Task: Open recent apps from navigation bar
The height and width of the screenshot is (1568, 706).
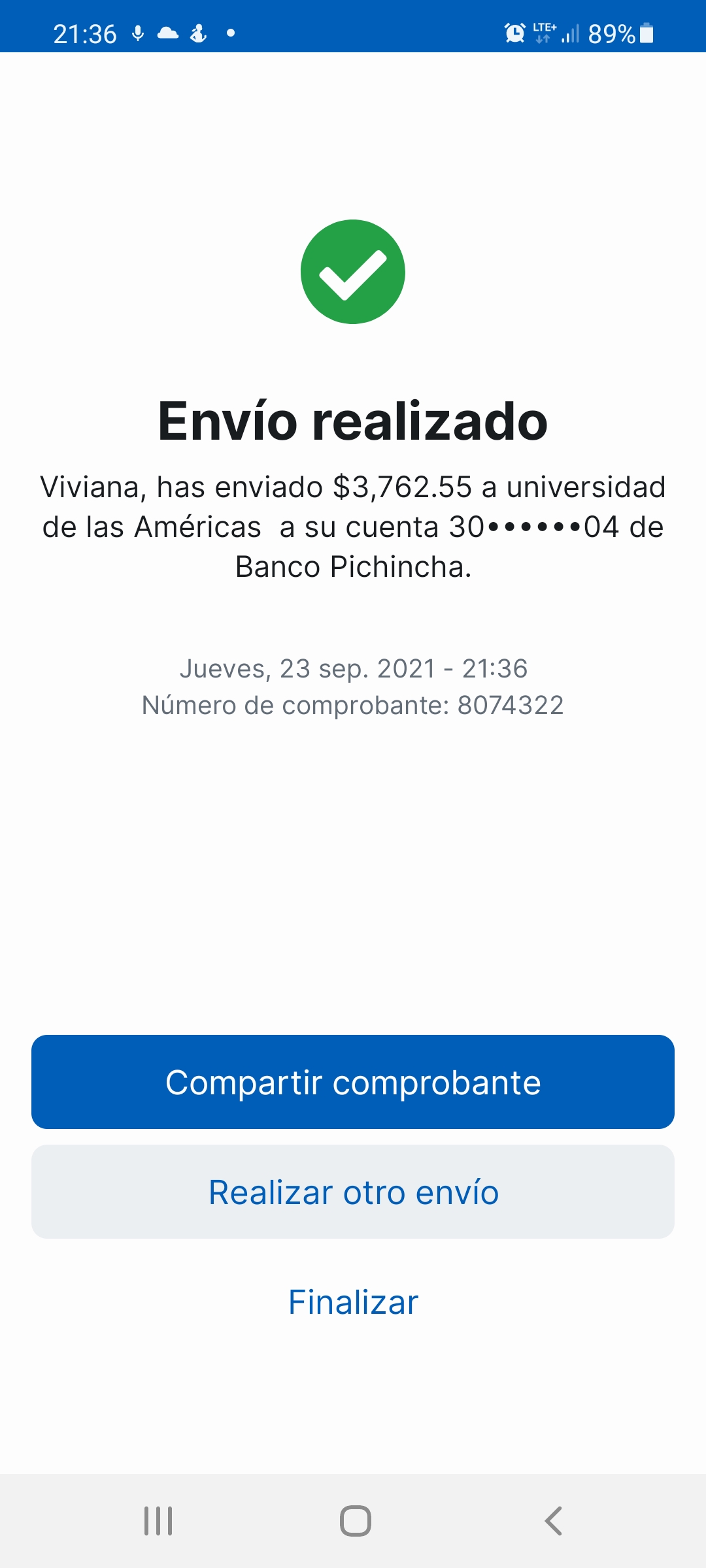Action: pyautogui.click(x=158, y=1521)
